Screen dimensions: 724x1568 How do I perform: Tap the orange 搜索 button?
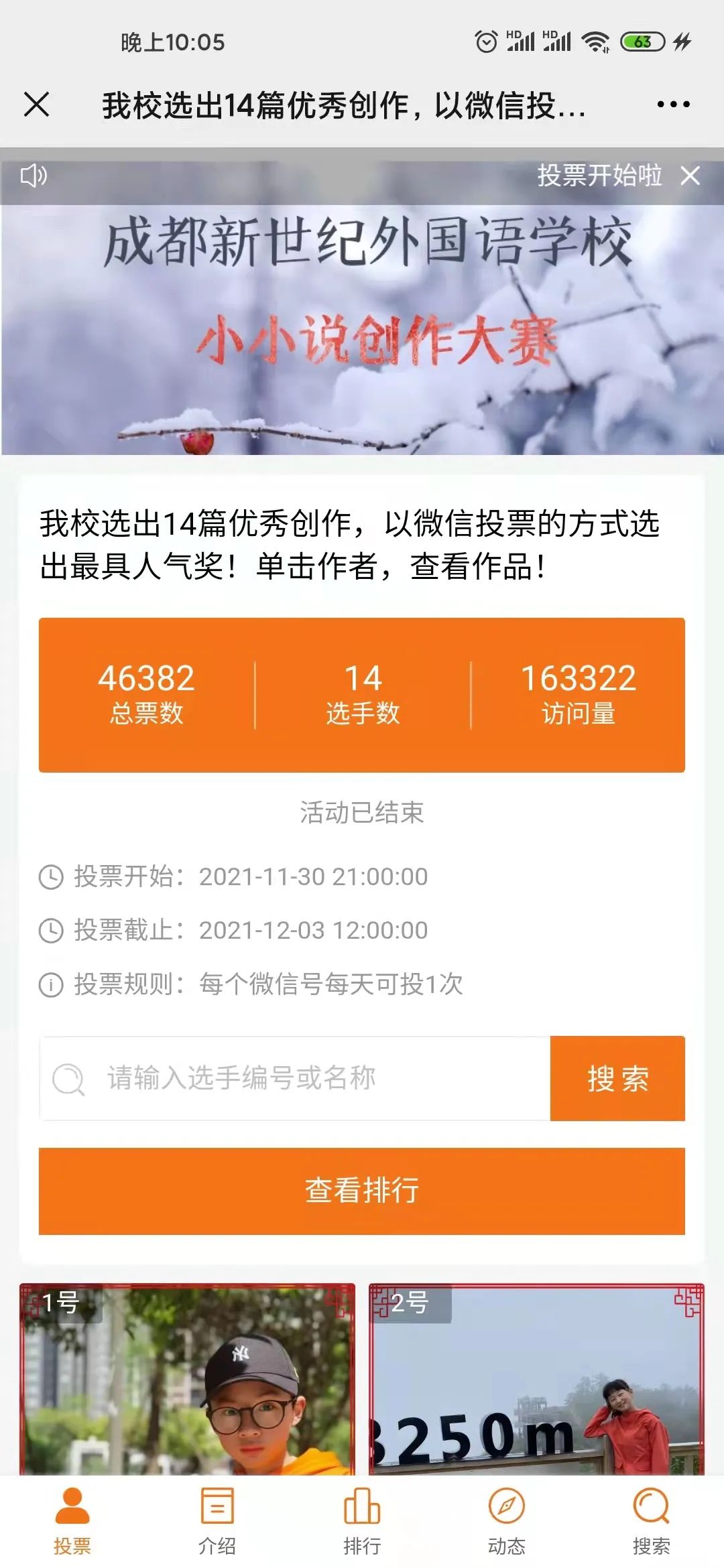[x=617, y=1078]
